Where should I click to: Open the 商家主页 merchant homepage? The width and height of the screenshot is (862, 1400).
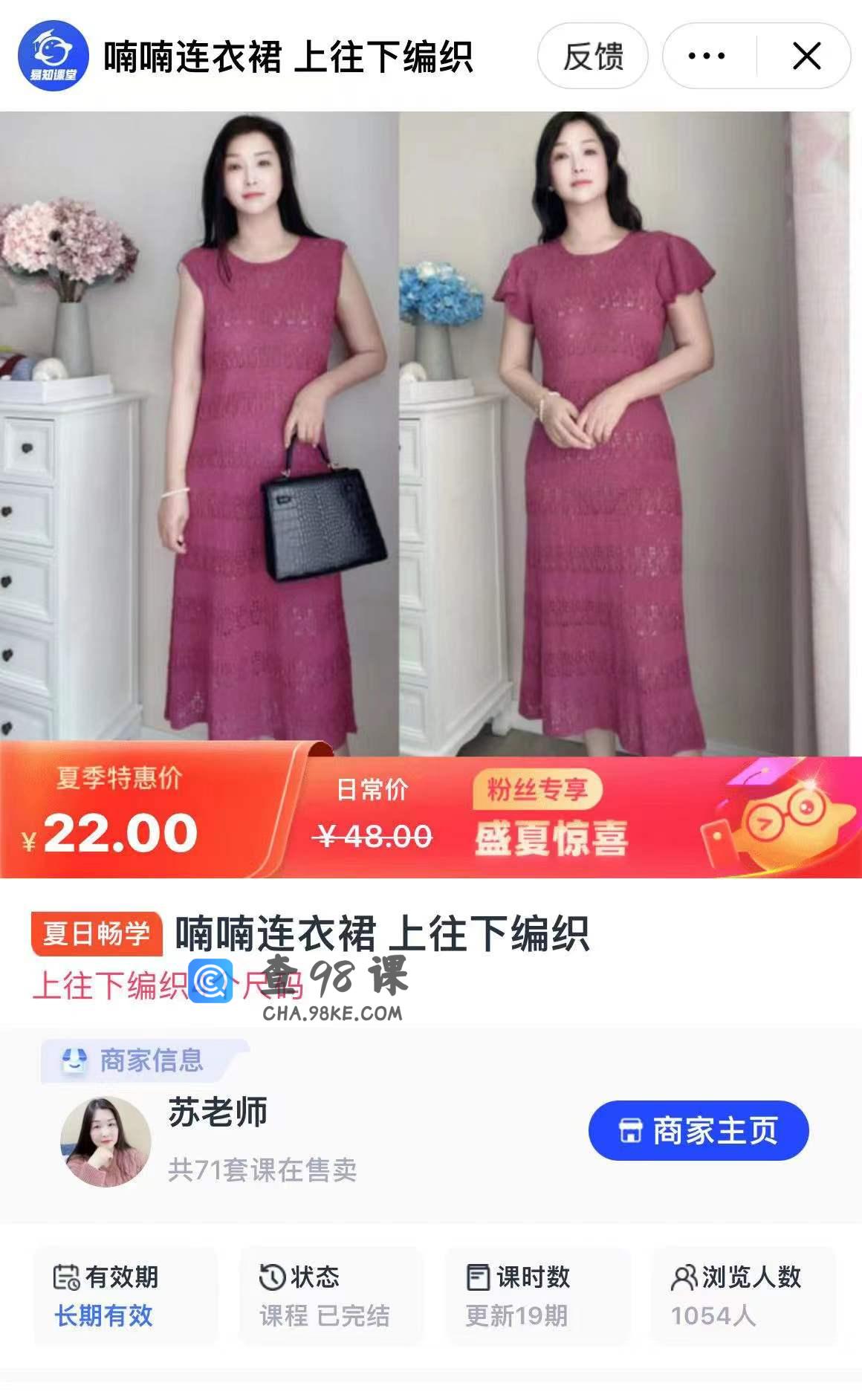click(699, 1130)
